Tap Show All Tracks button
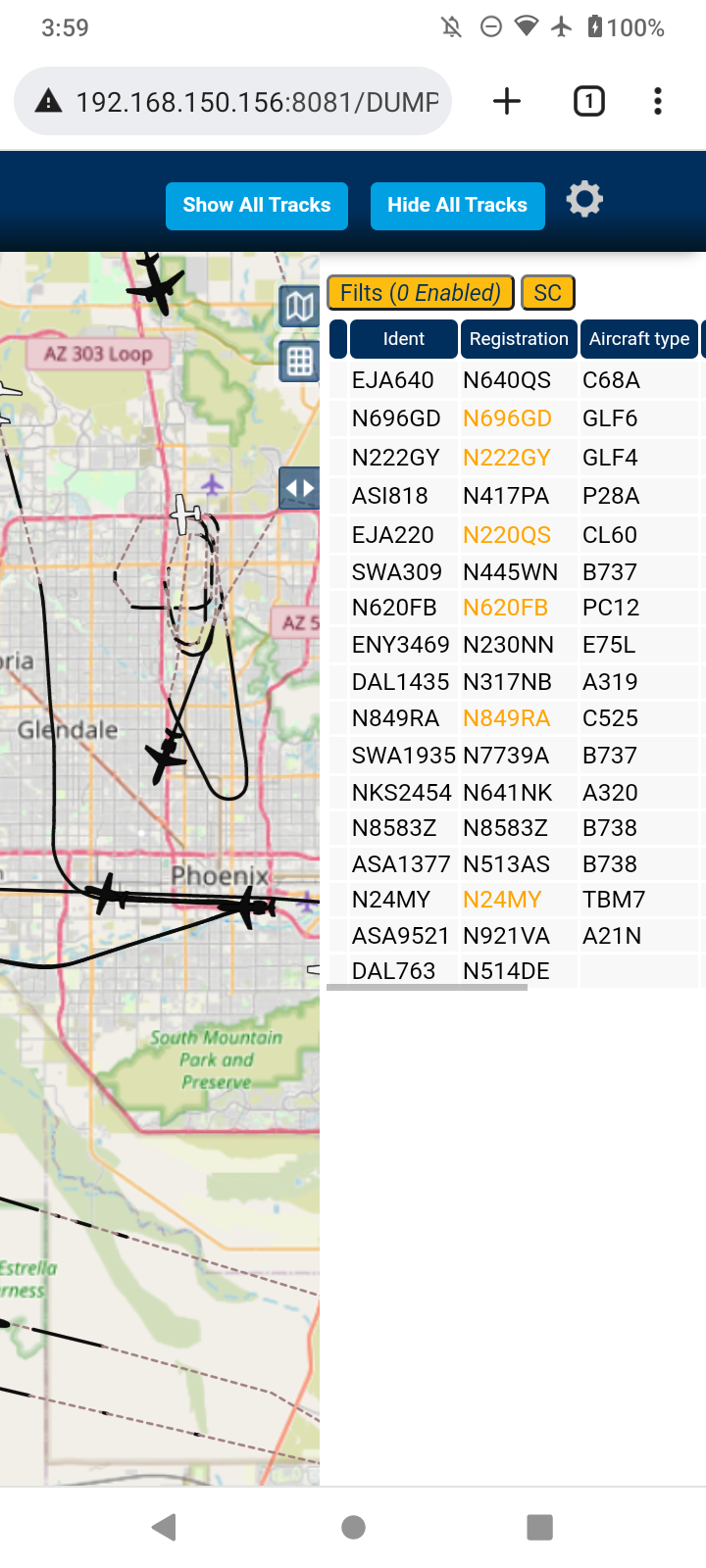Viewport: 706px width, 1568px height. coord(257,206)
